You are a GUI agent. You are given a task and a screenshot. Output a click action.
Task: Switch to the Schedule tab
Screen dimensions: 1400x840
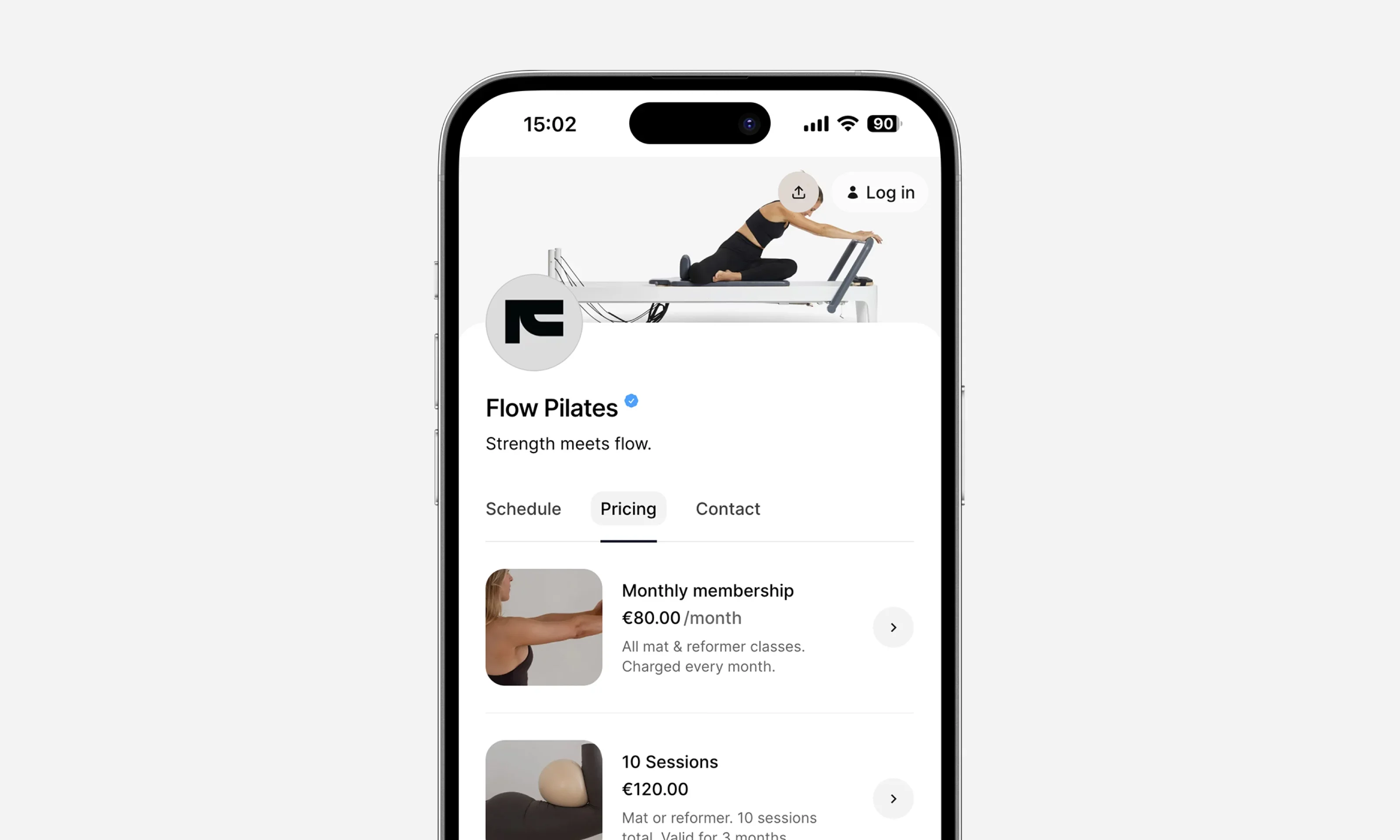523,508
